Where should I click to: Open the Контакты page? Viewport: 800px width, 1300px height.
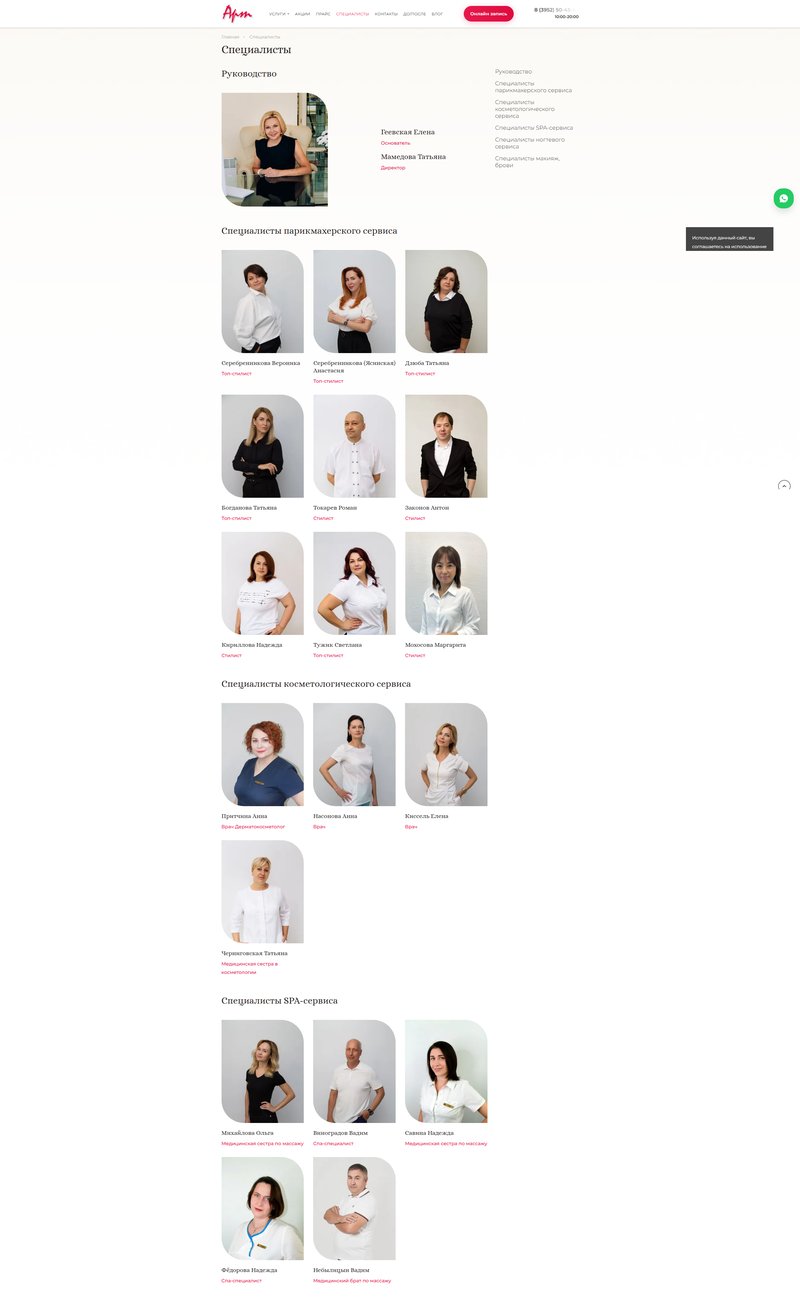point(386,14)
